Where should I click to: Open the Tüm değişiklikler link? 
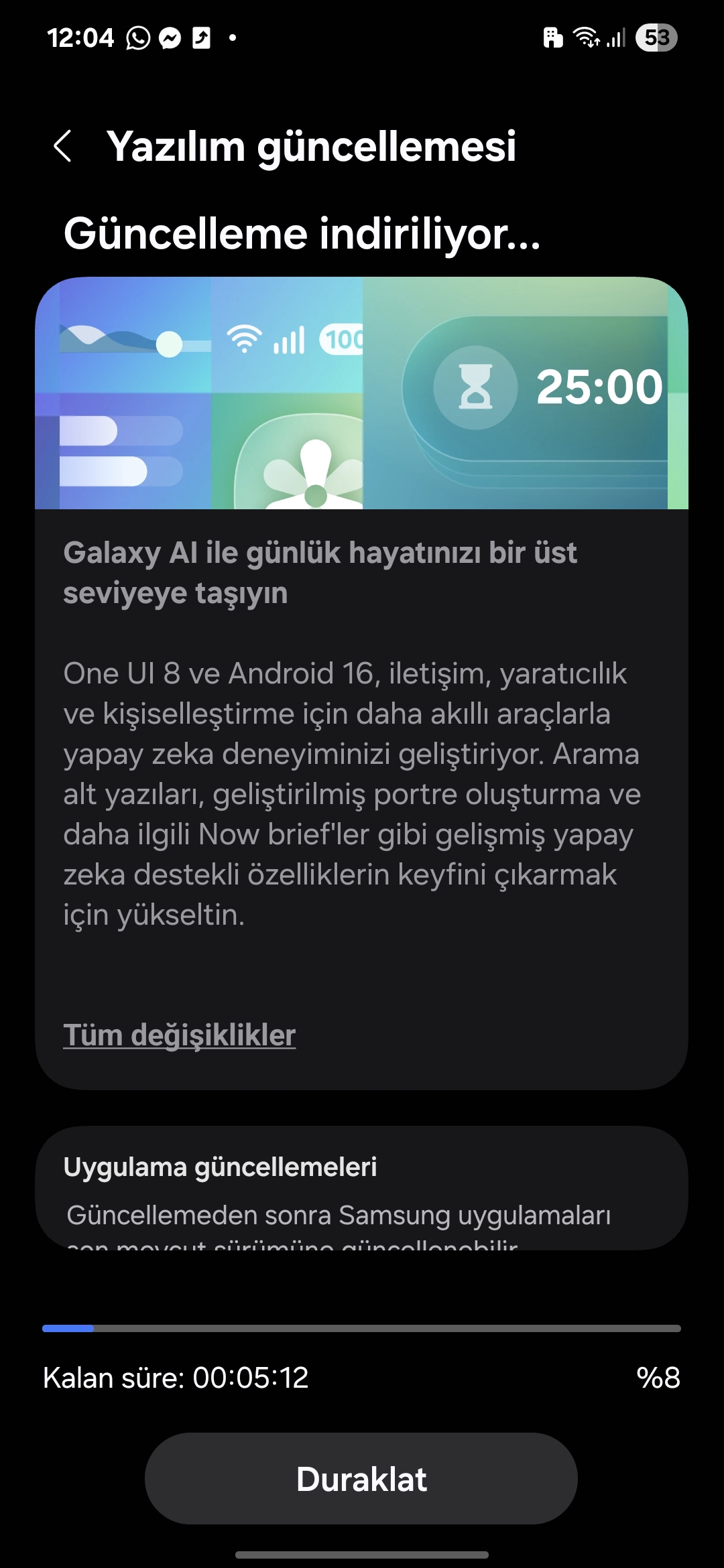tap(180, 1035)
